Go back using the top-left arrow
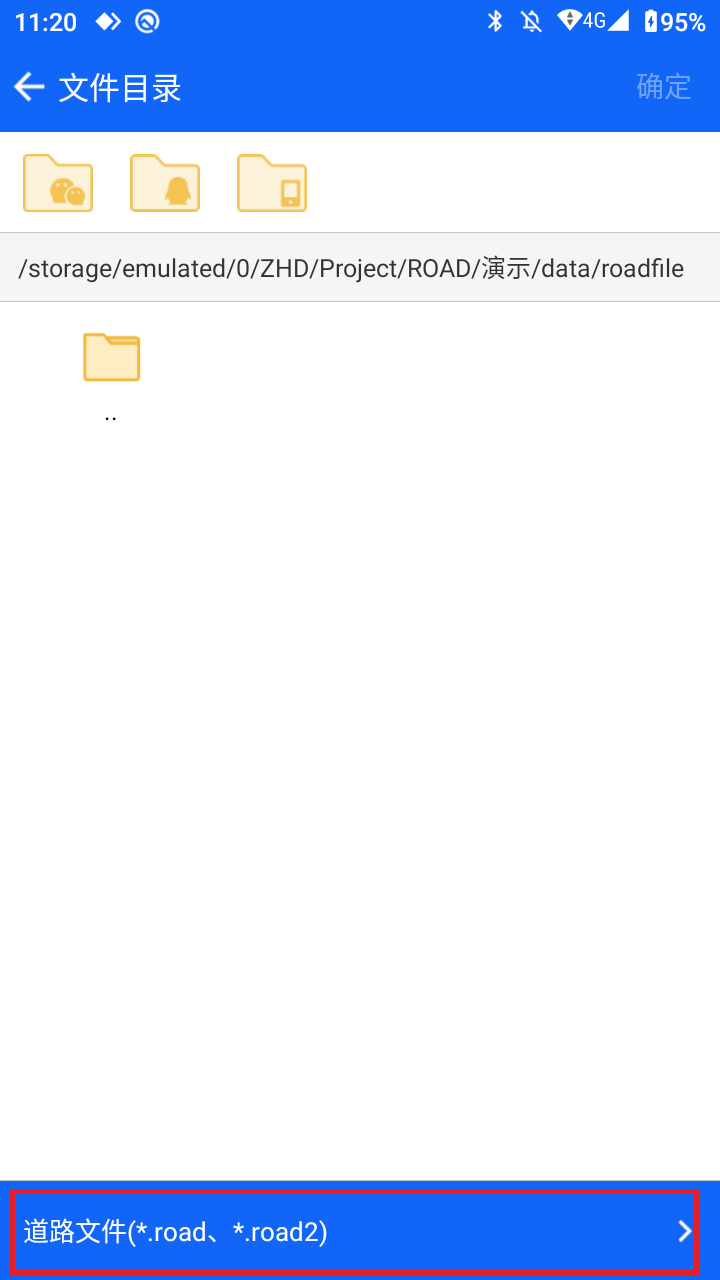The image size is (720, 1280). [30, 88]
